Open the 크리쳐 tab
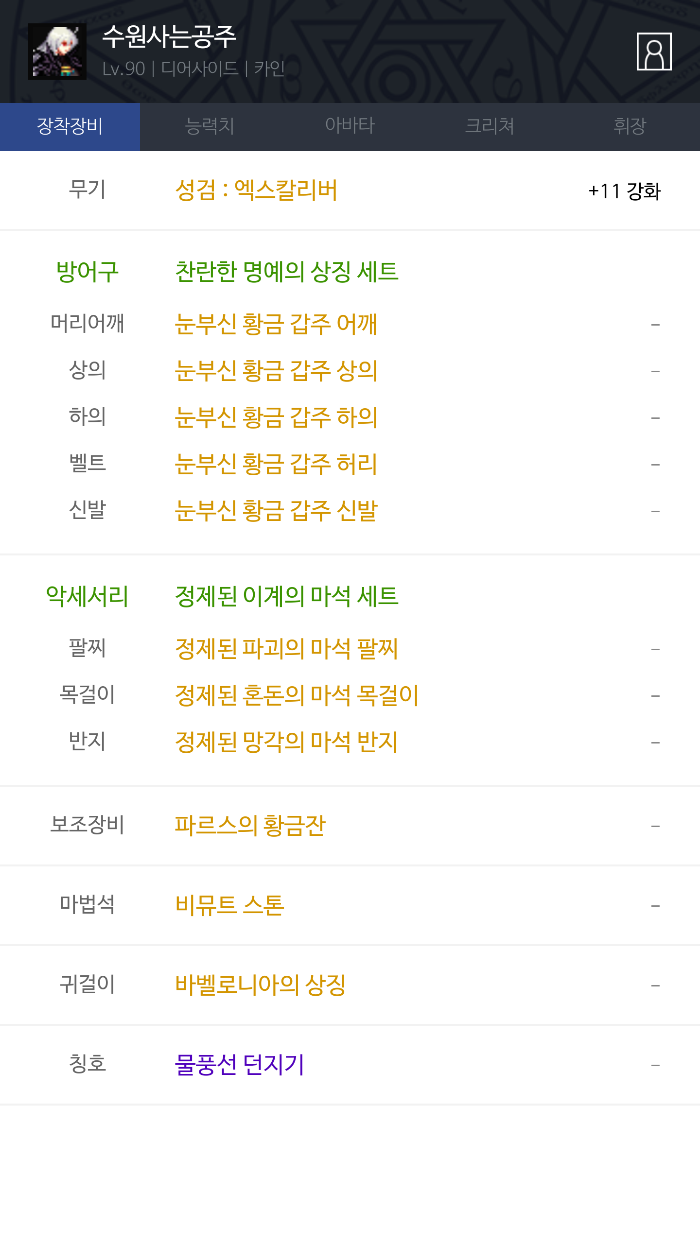700x1244 pixels. point(490,126)
